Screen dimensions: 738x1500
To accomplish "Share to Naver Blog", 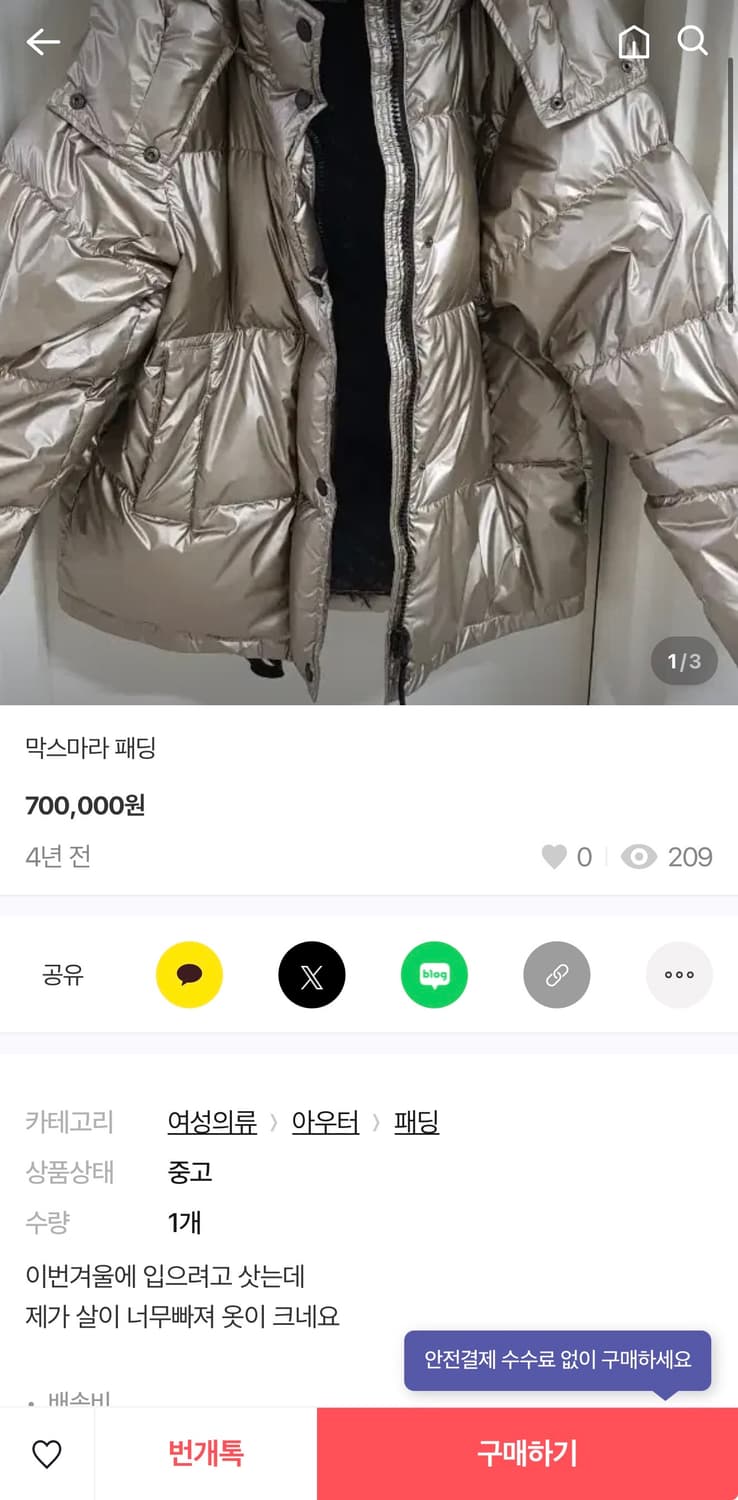I will pyautogui.click(x=434, y=974).
